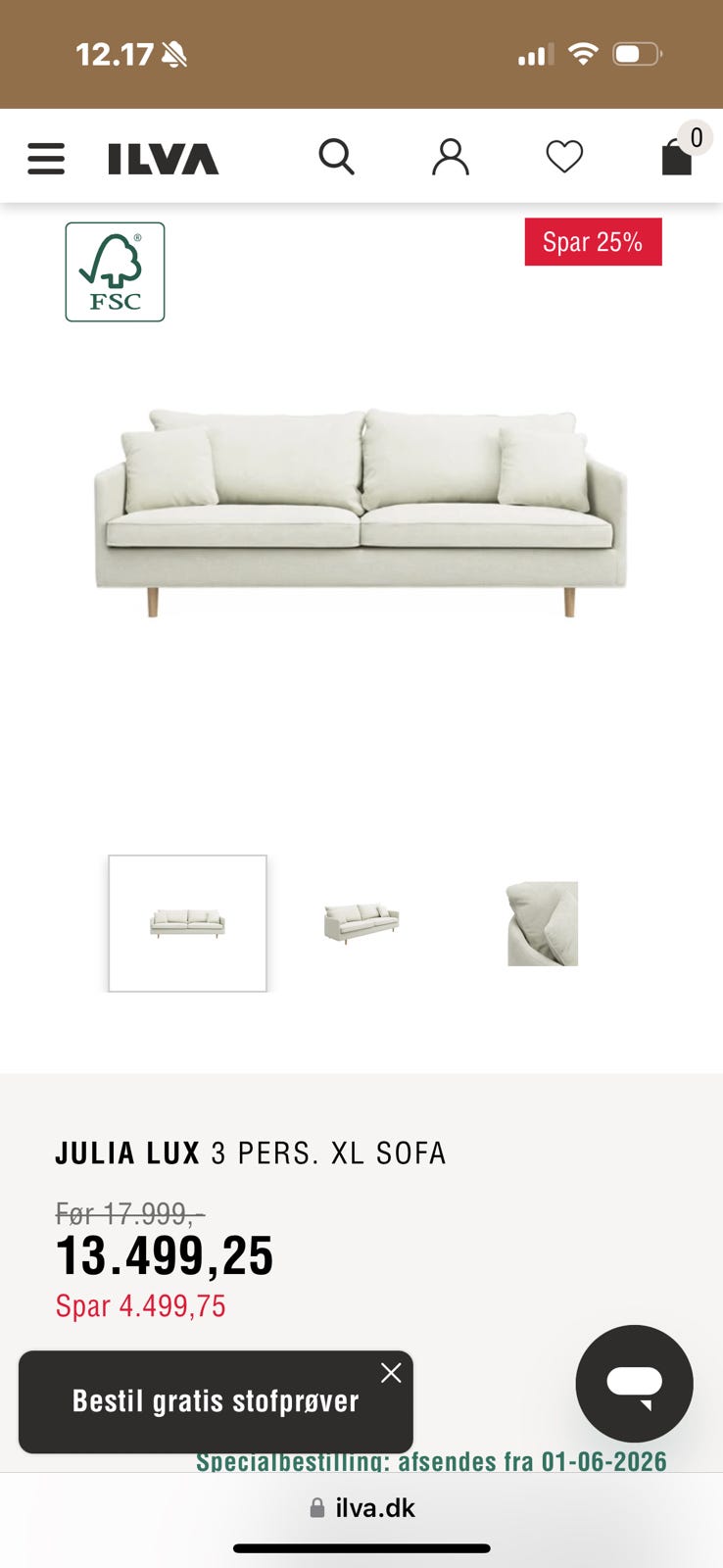View the fabric close-up thumbnail

(543, 923)
